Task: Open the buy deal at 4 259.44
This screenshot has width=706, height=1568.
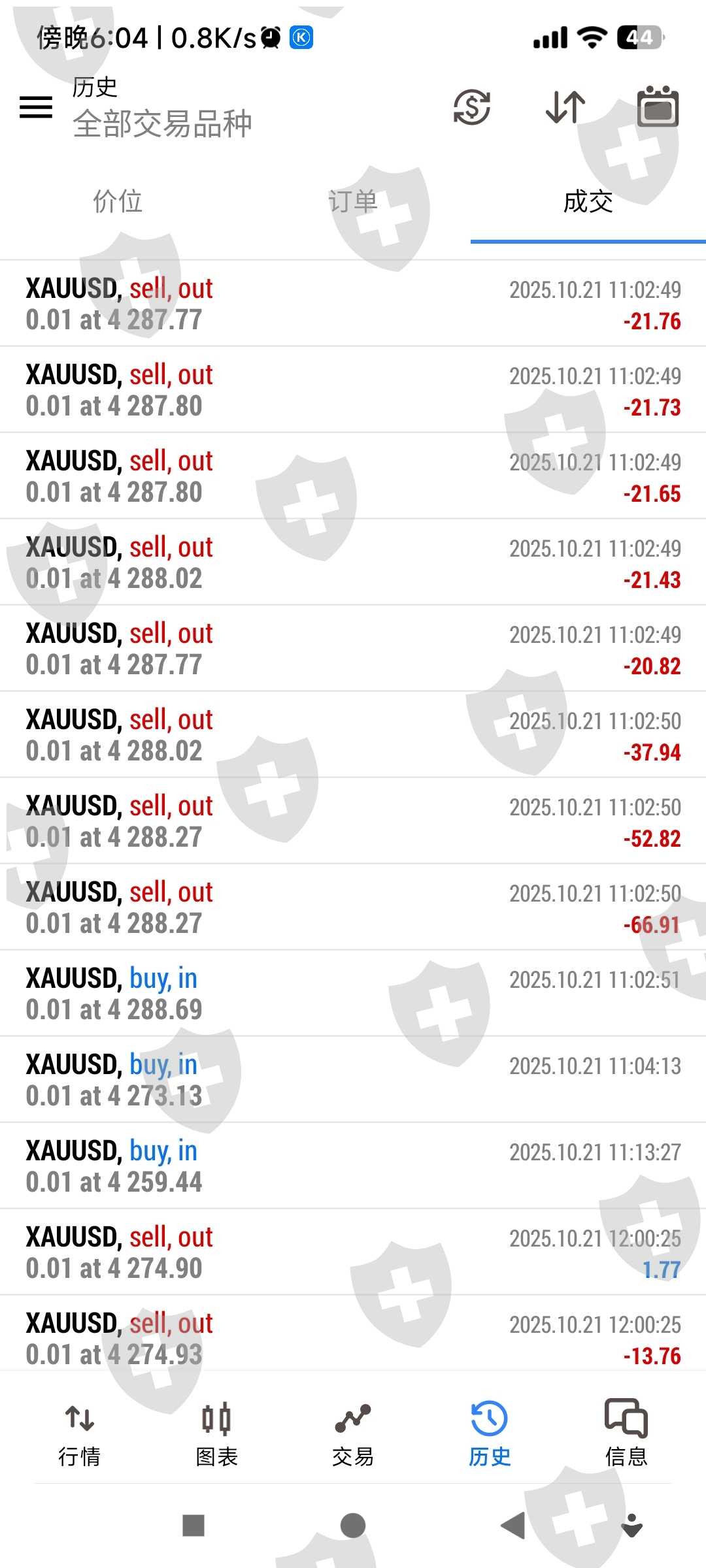Action: [x=353, y=1166]
